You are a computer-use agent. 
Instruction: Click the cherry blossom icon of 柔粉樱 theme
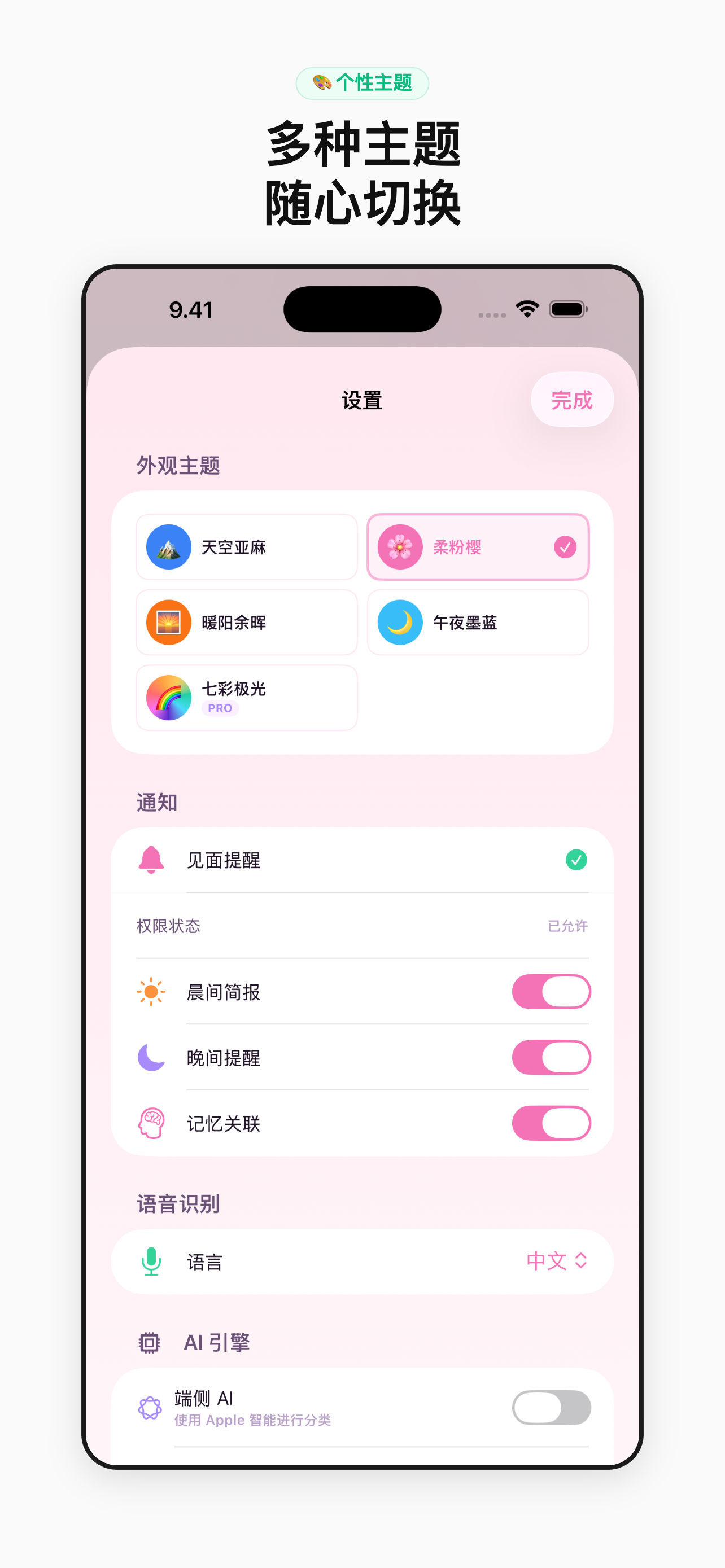(x=400, y=547)
